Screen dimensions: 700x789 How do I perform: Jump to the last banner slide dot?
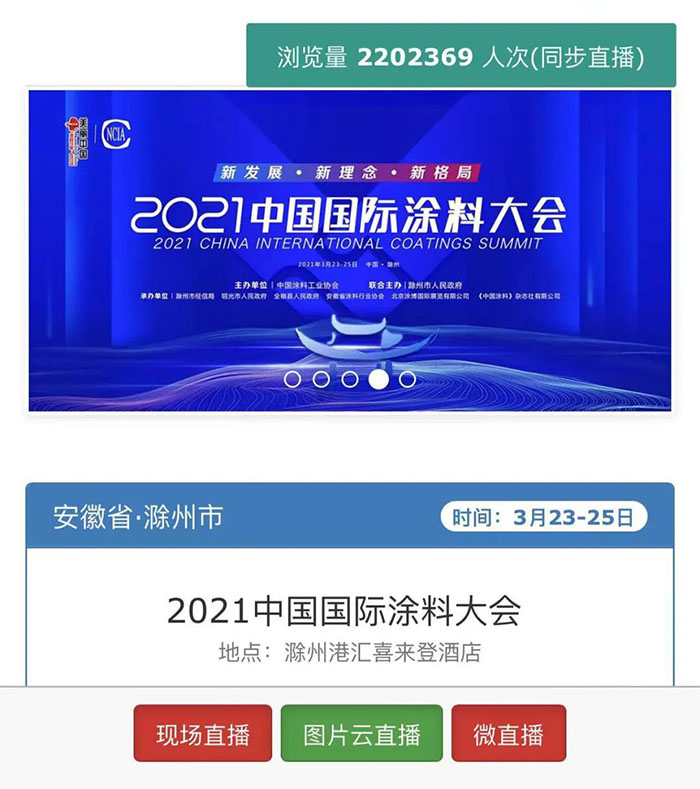pos(407,379)
